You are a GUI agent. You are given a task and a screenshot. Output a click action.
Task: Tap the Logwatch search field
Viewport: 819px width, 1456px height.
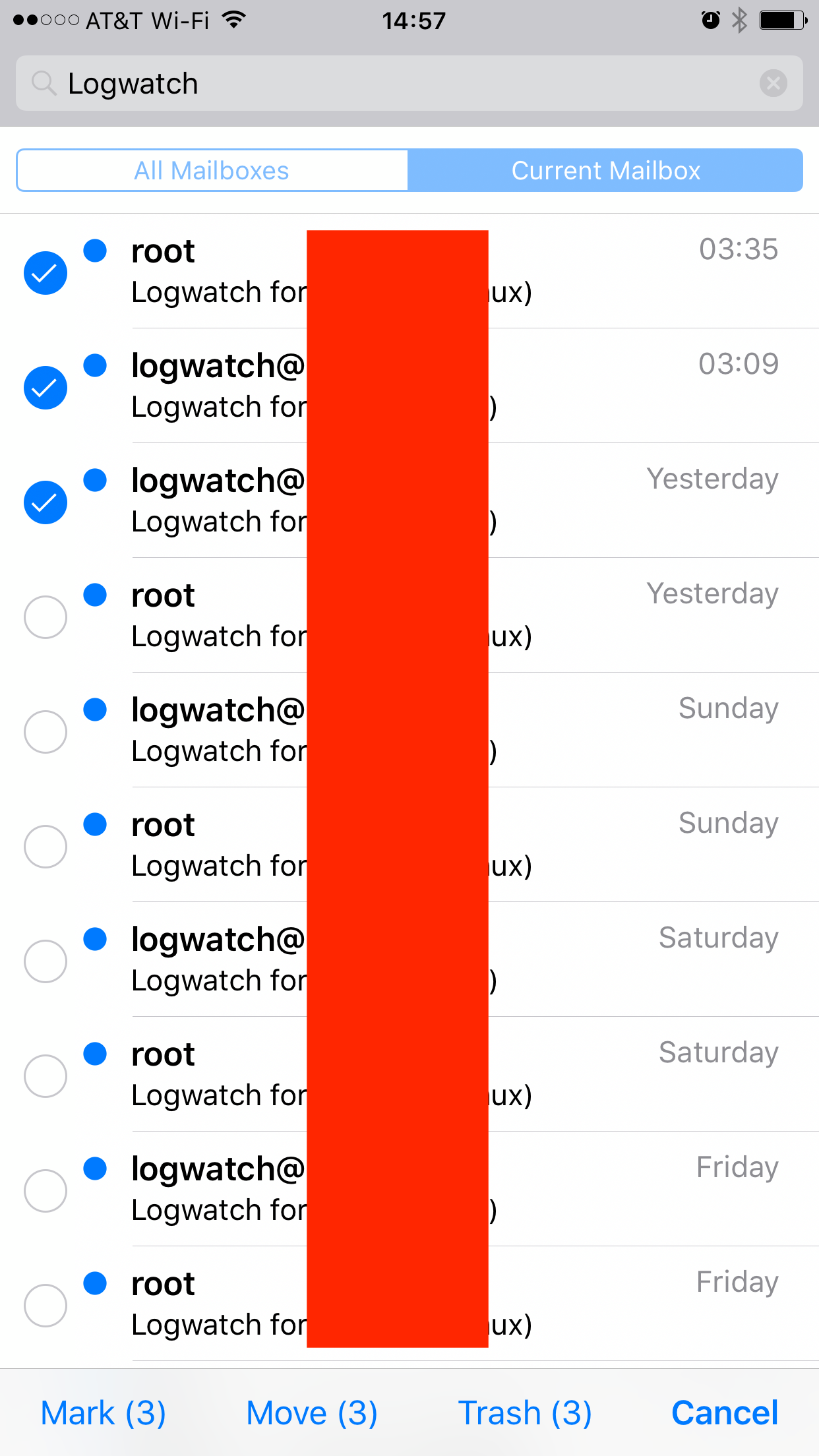pos(396,84)
